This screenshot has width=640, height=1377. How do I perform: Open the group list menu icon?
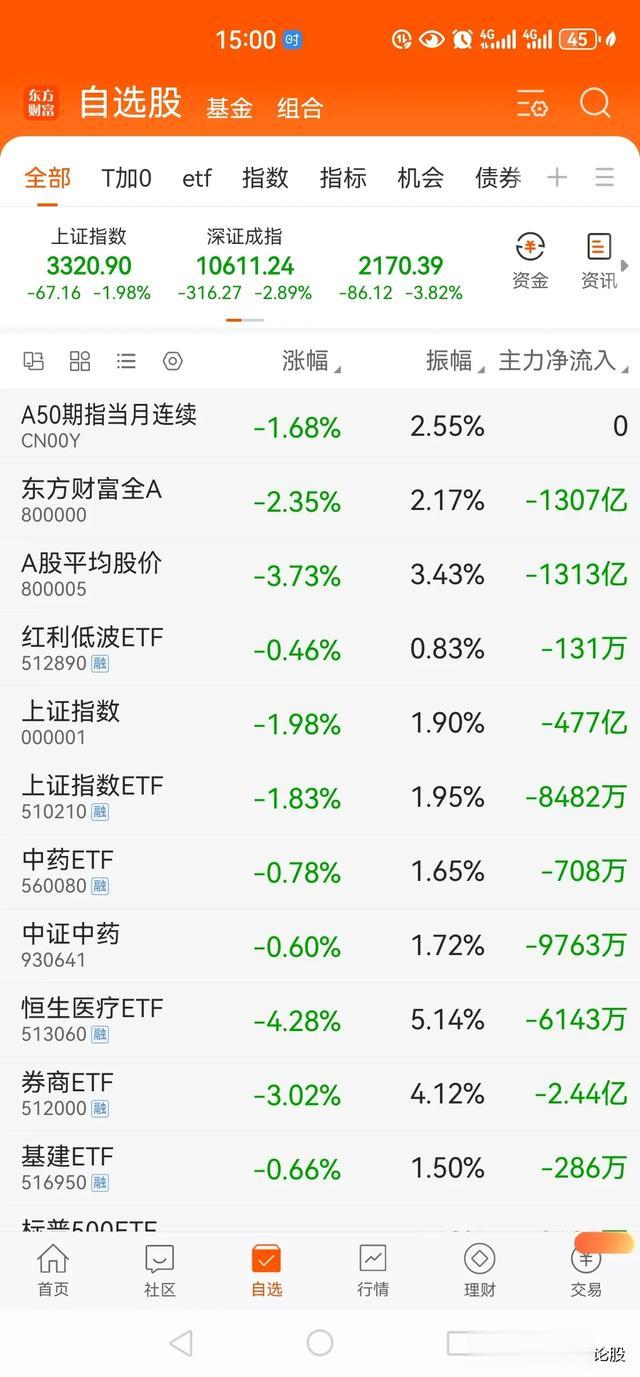pos(604,178)
